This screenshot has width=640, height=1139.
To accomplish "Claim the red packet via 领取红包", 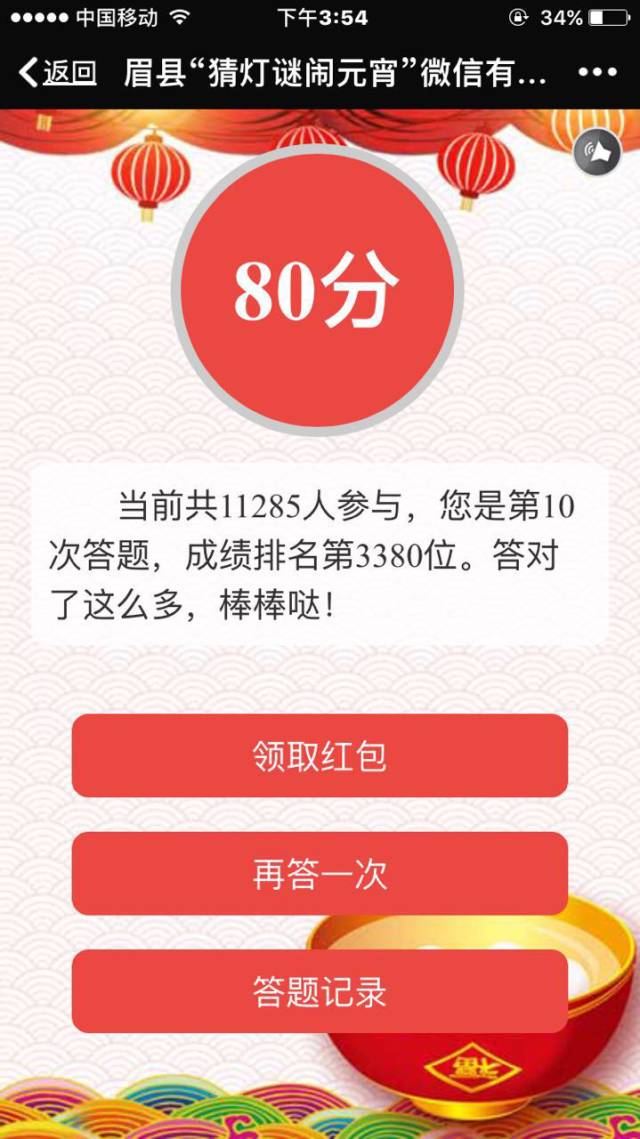I will [x=320, y=756].
